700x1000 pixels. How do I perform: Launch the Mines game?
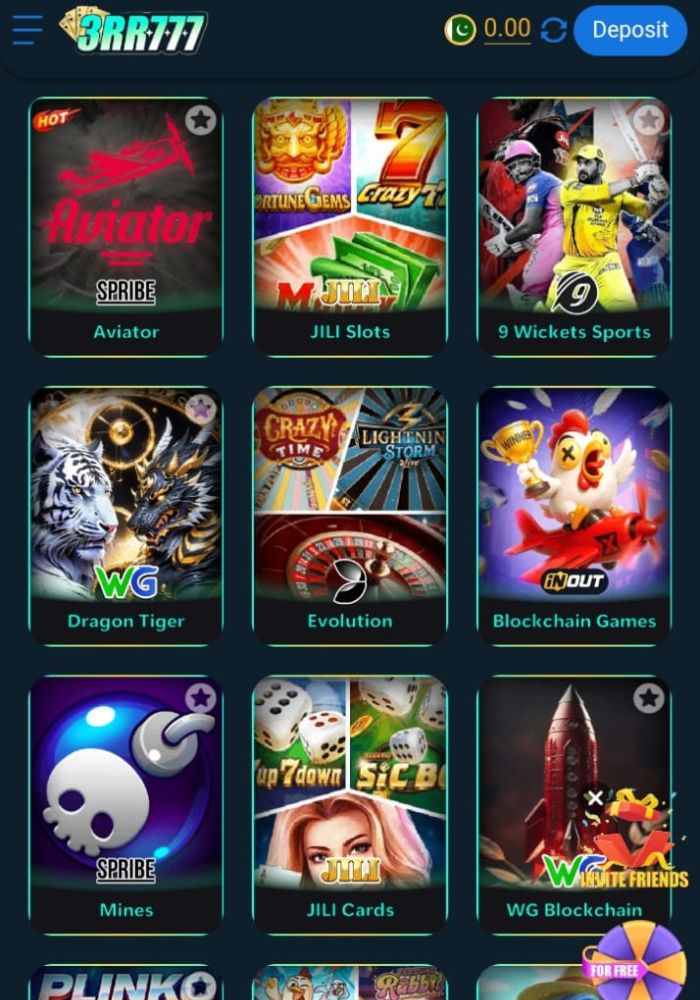pyautogui.click(x=126, y=800)
